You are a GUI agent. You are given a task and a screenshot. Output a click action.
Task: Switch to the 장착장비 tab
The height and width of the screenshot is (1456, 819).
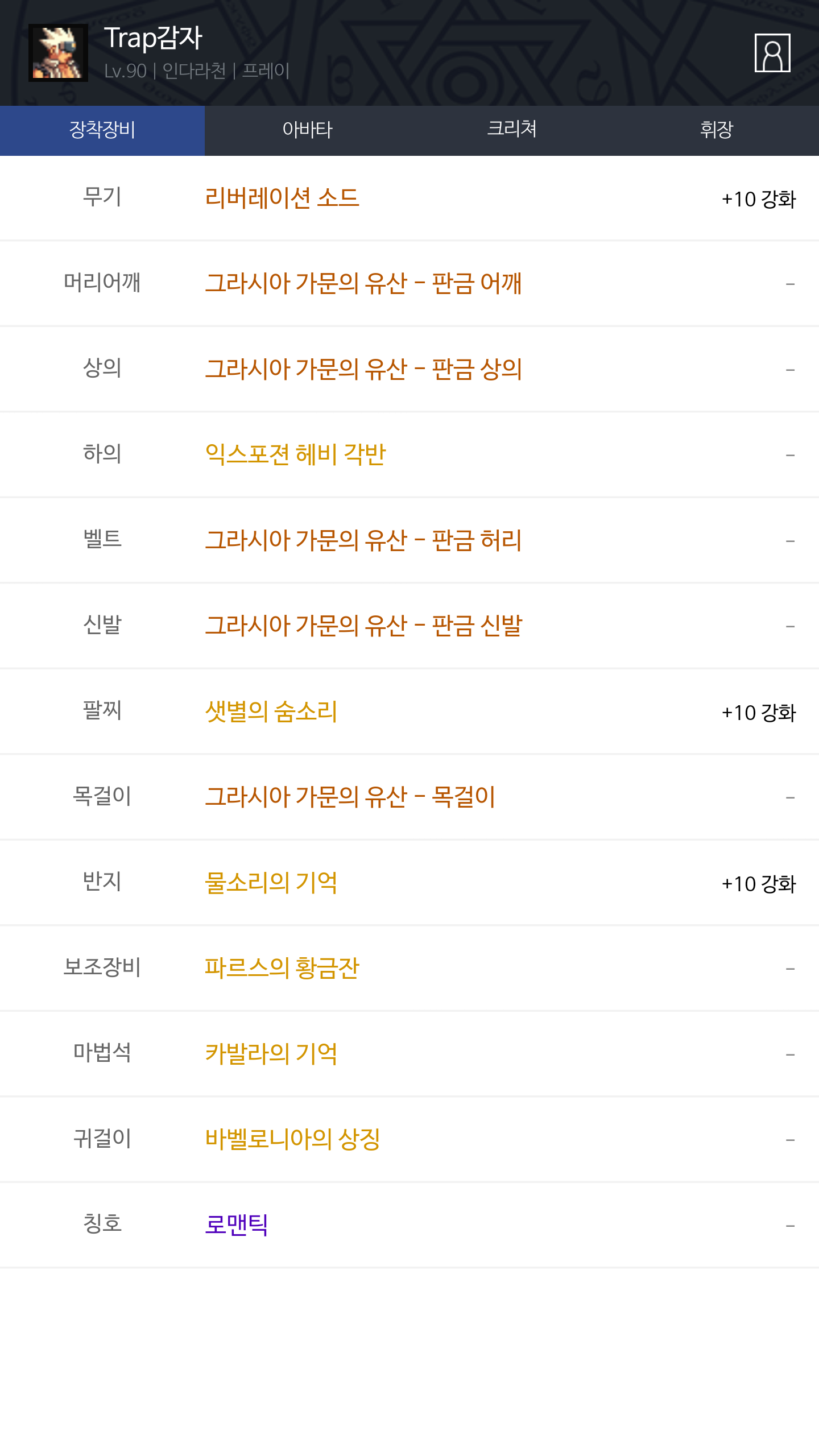pos(102,130)
